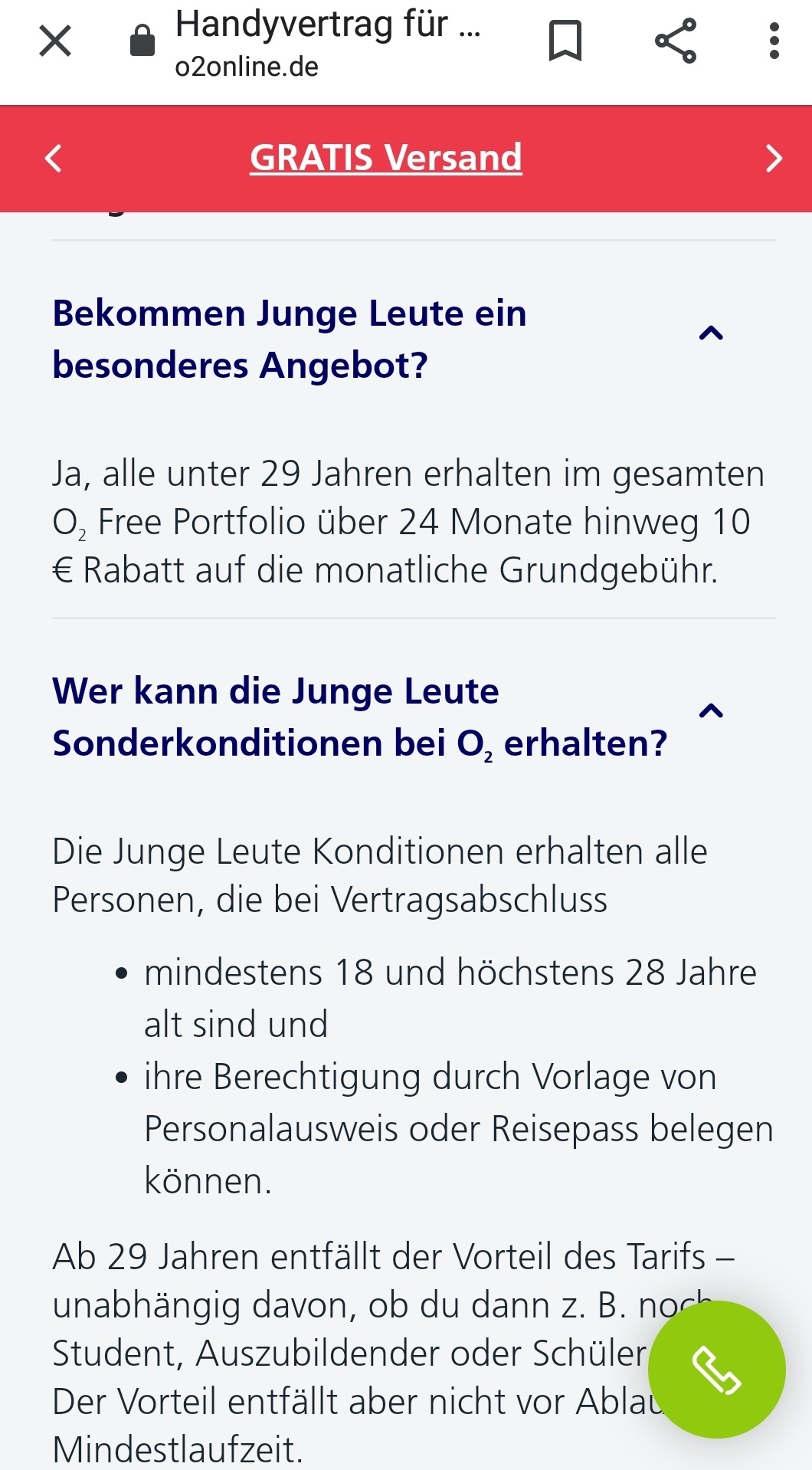View site security info via lock icon
This screenshot has height=1470, width=812.
point(142,41)
